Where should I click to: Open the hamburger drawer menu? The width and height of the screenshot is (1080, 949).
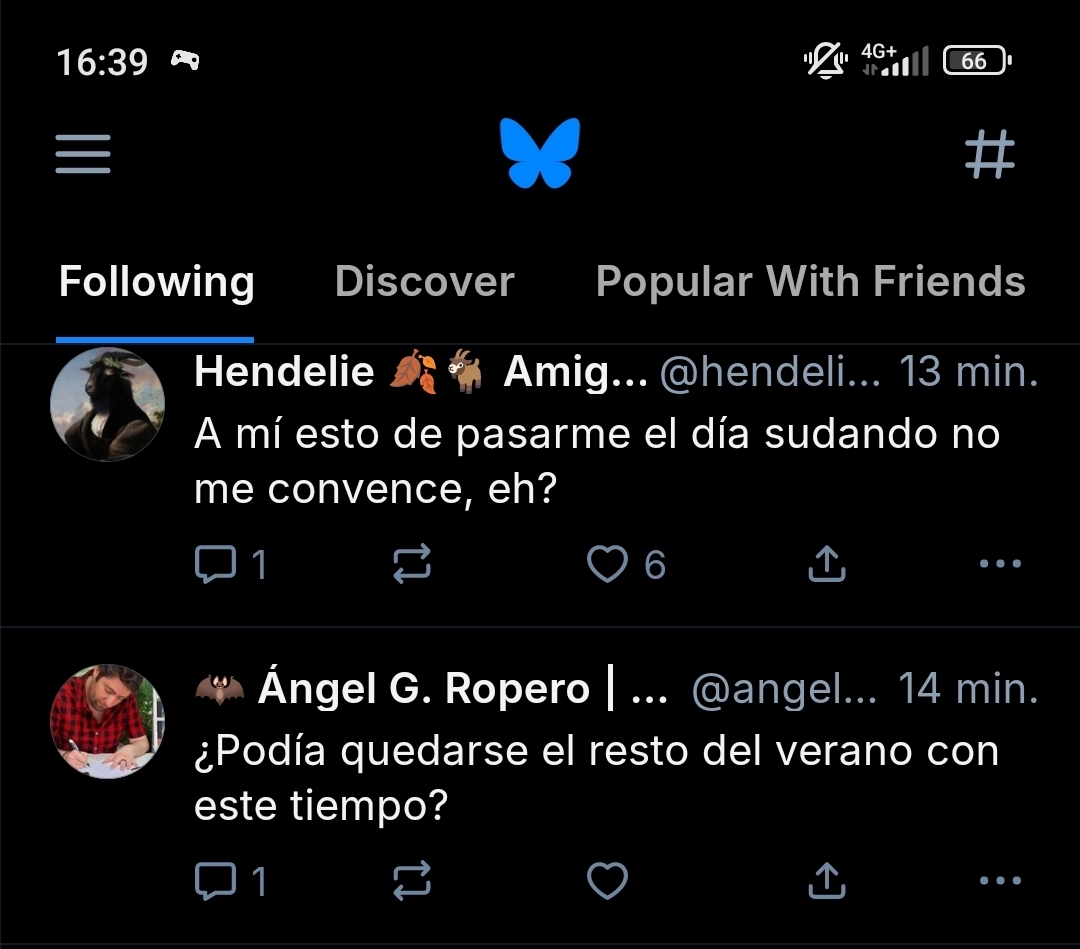pos(83,155)
